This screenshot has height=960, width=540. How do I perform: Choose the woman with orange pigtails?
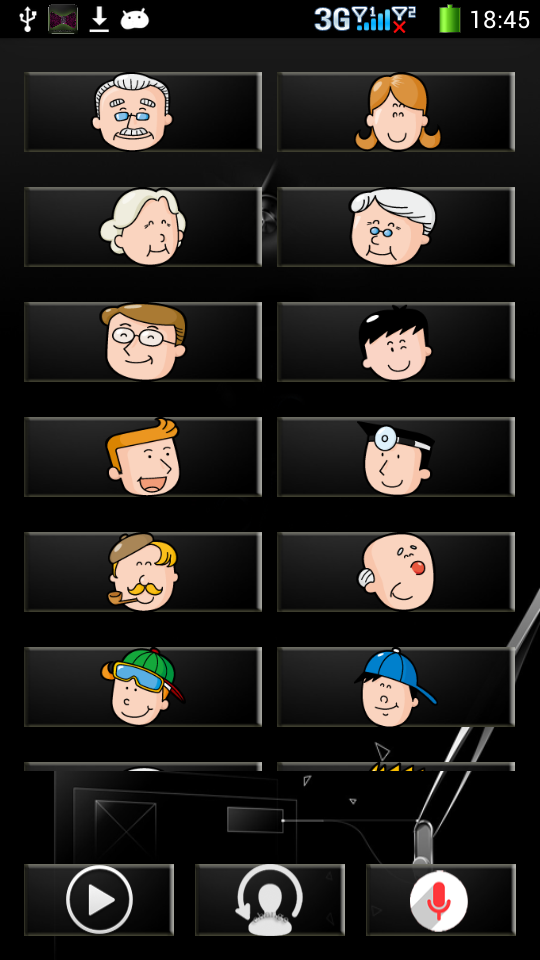tap(396, 111)
